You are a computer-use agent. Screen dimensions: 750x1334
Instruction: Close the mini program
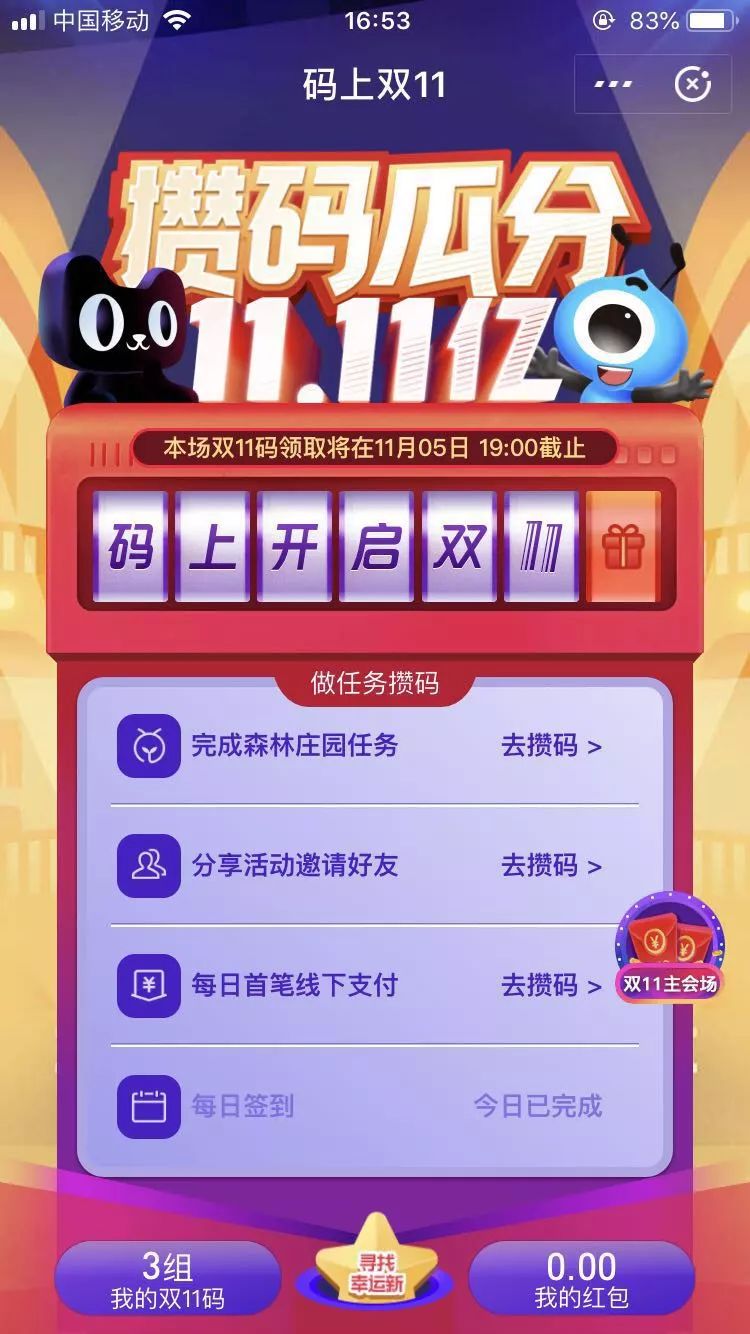tap(692, 85)
